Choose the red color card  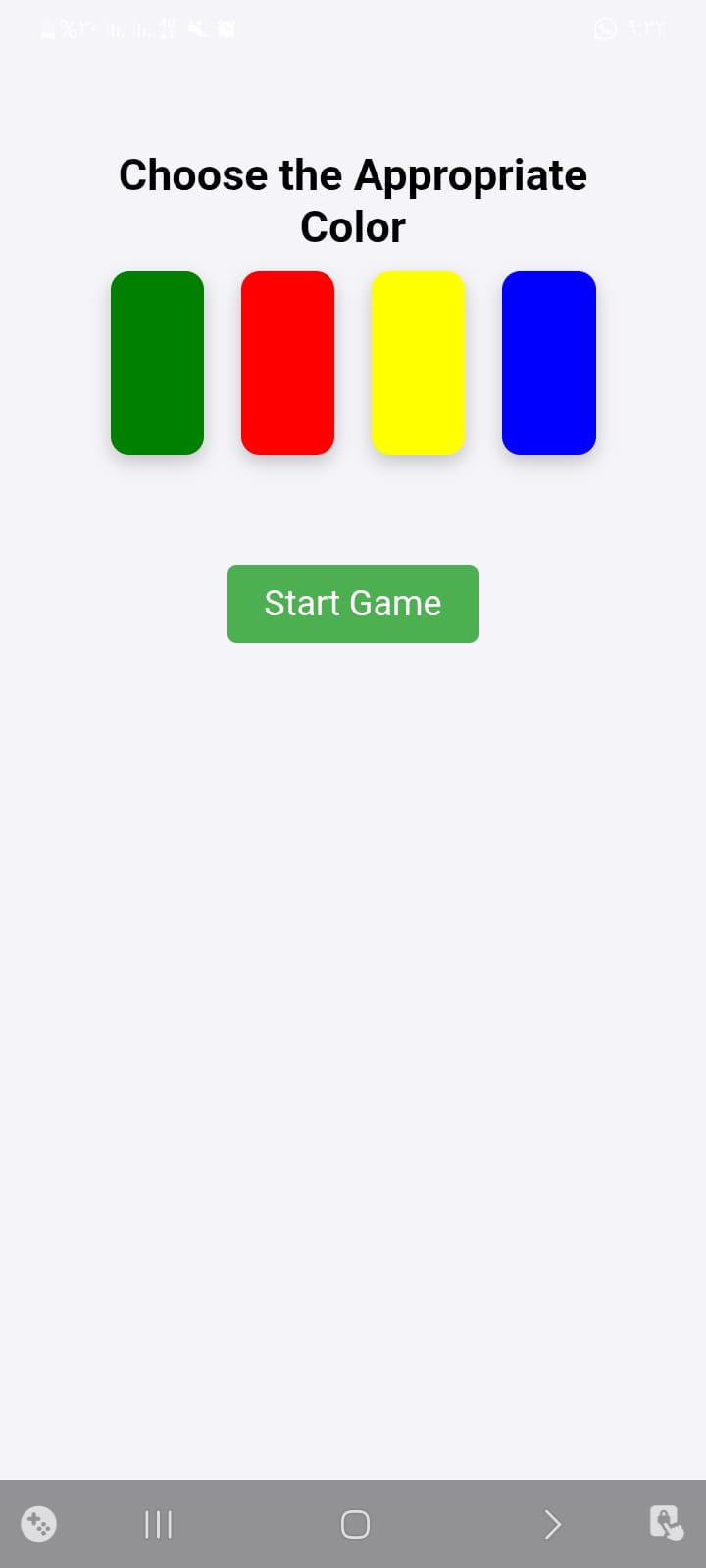pos(287,363)
